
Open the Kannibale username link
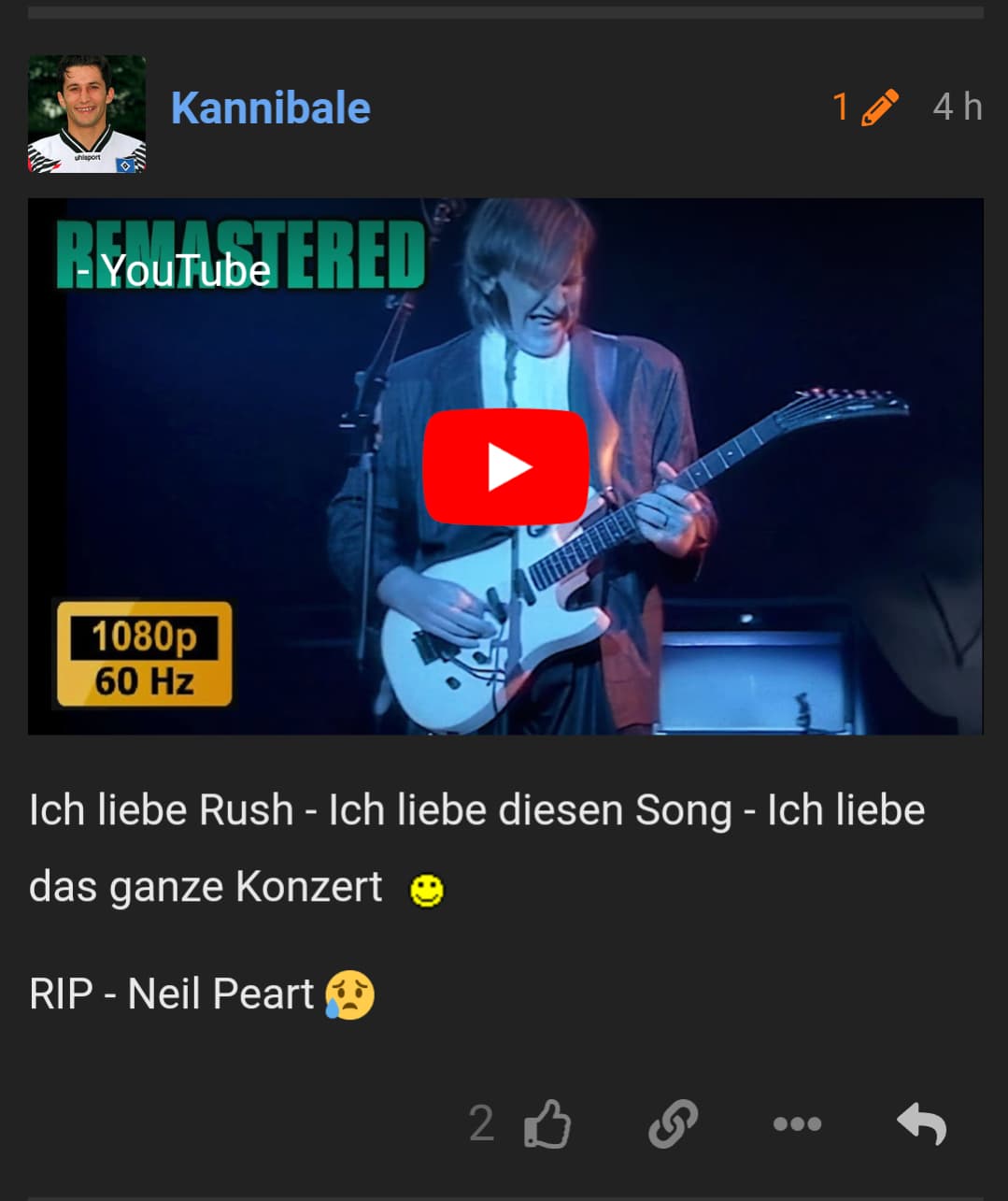point(271,107)
